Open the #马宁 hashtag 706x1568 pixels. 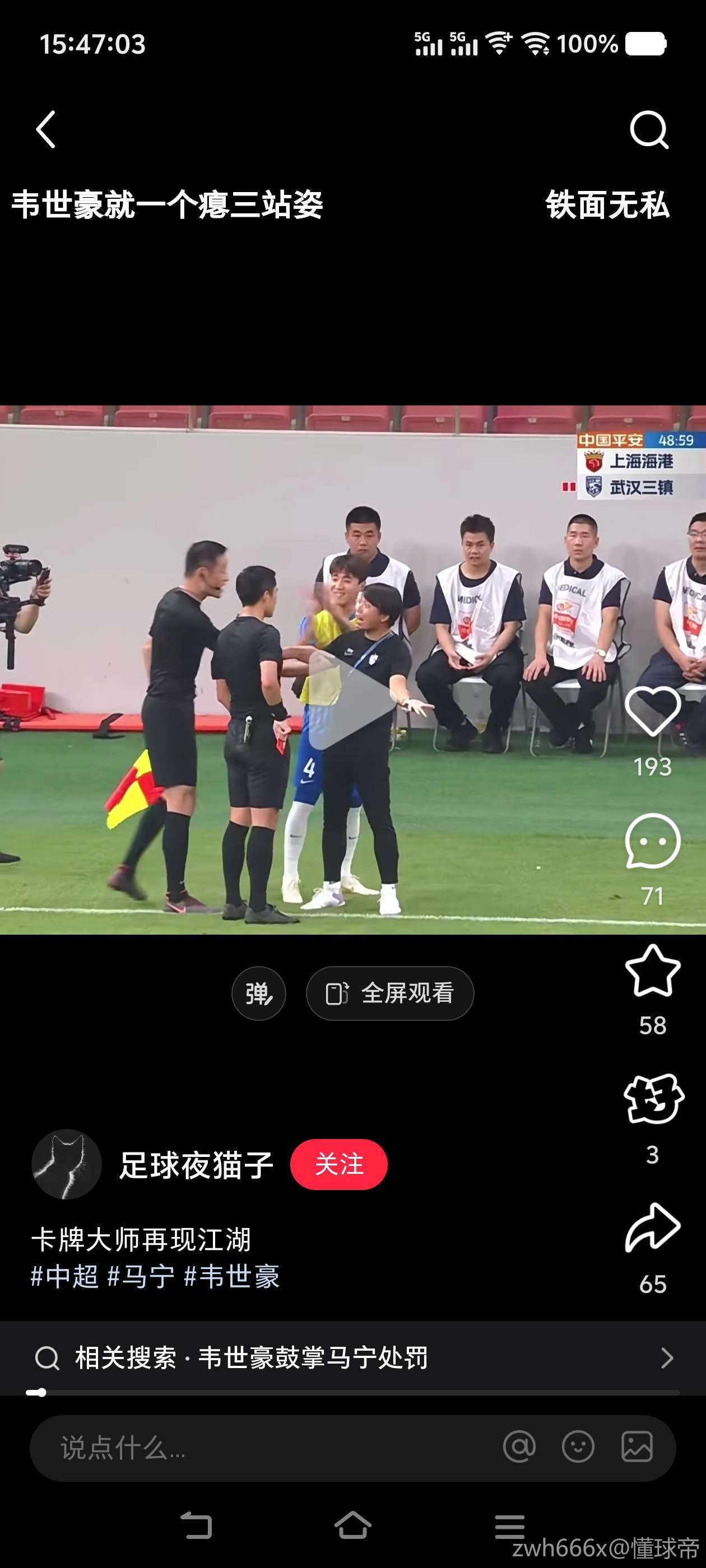(141, 1276)
